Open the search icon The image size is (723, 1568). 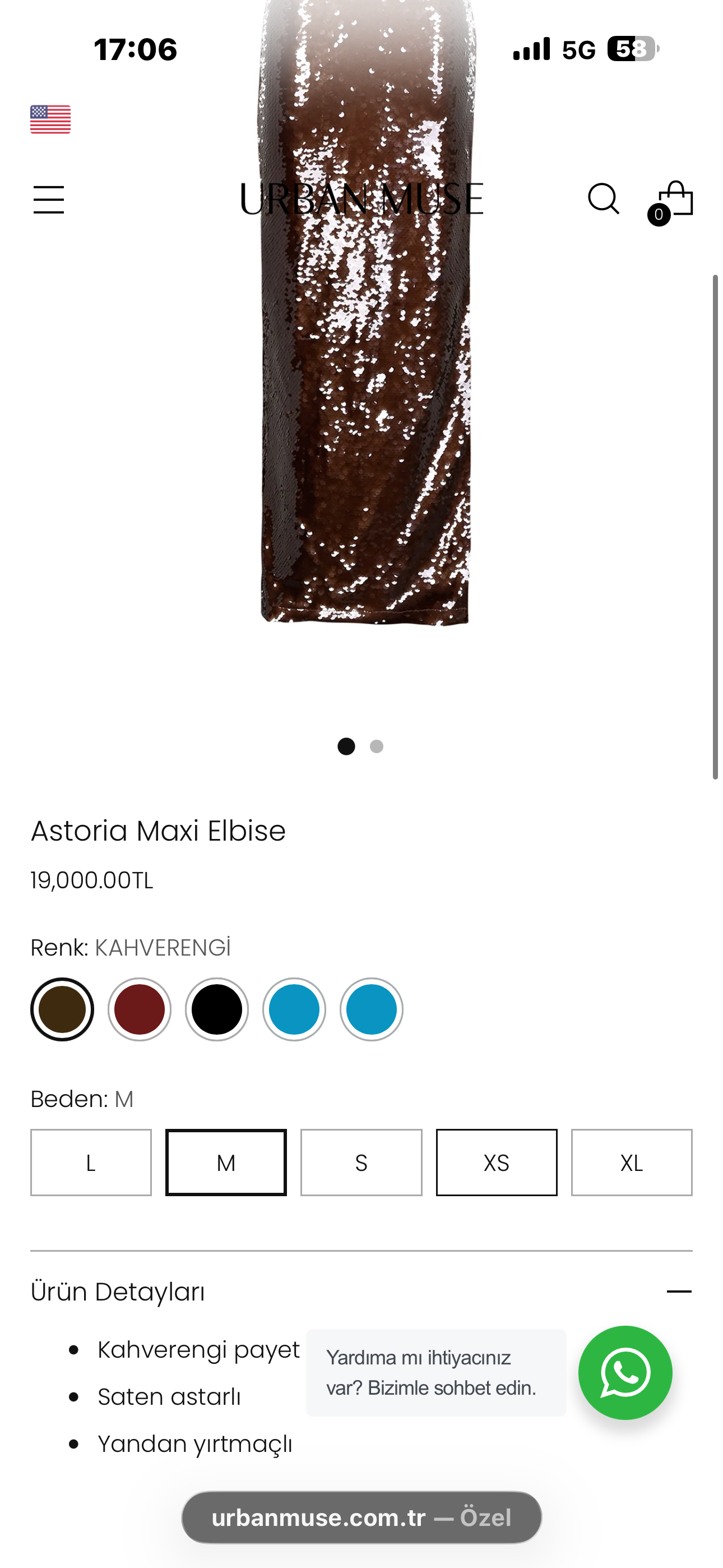coord(603,199)
